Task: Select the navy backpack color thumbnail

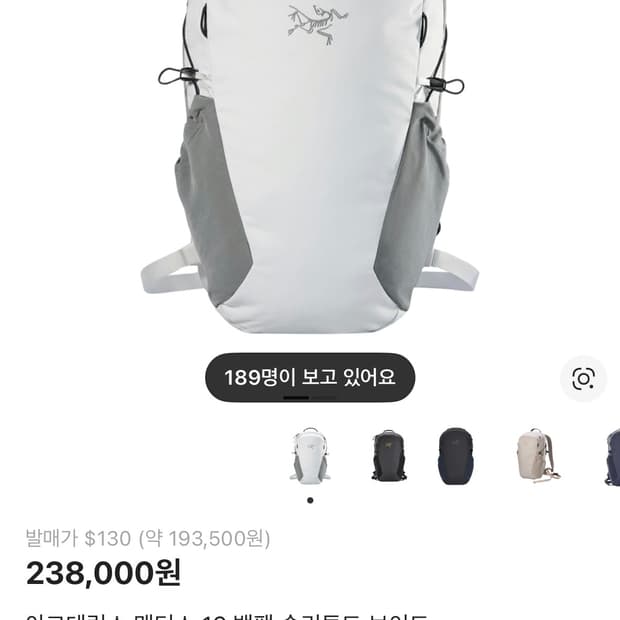Action: pos(456,456)
